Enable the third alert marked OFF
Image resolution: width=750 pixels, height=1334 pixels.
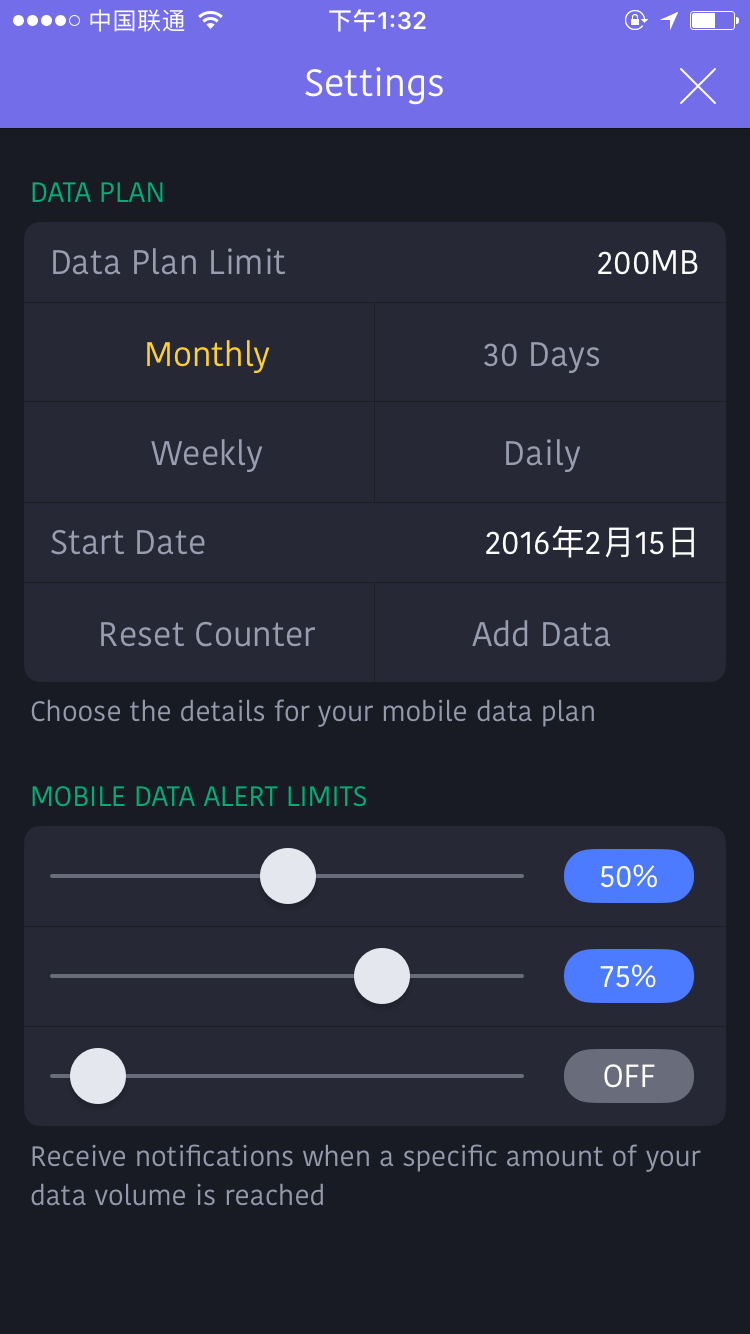(629, 1076)
